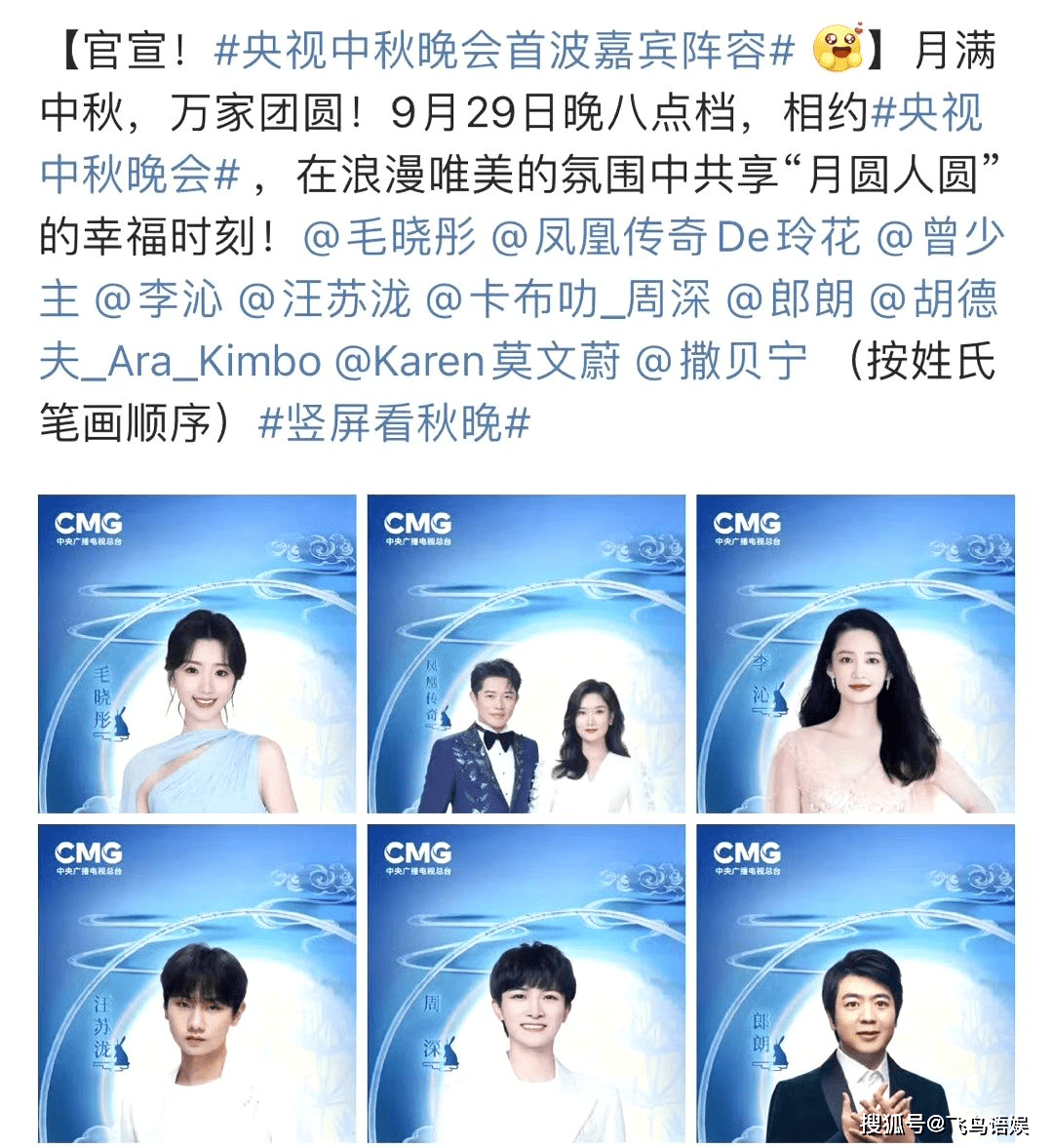This screenshot has height=1148, width=1053.
Task: Enlarge the 李沁 poster image
Action: click(x=855, y=653)
